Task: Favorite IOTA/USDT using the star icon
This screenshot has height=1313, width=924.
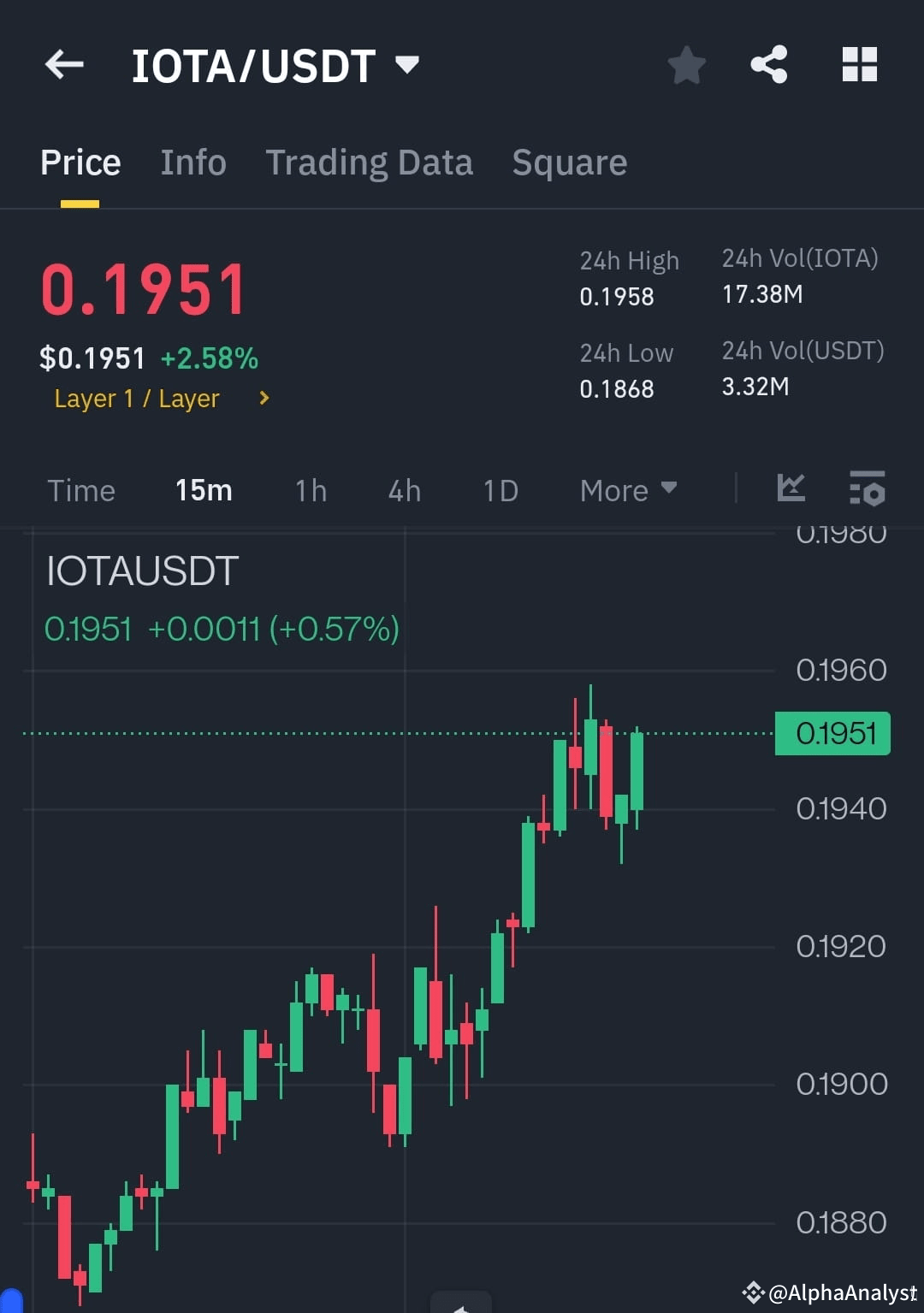Action: pos(686,63)
